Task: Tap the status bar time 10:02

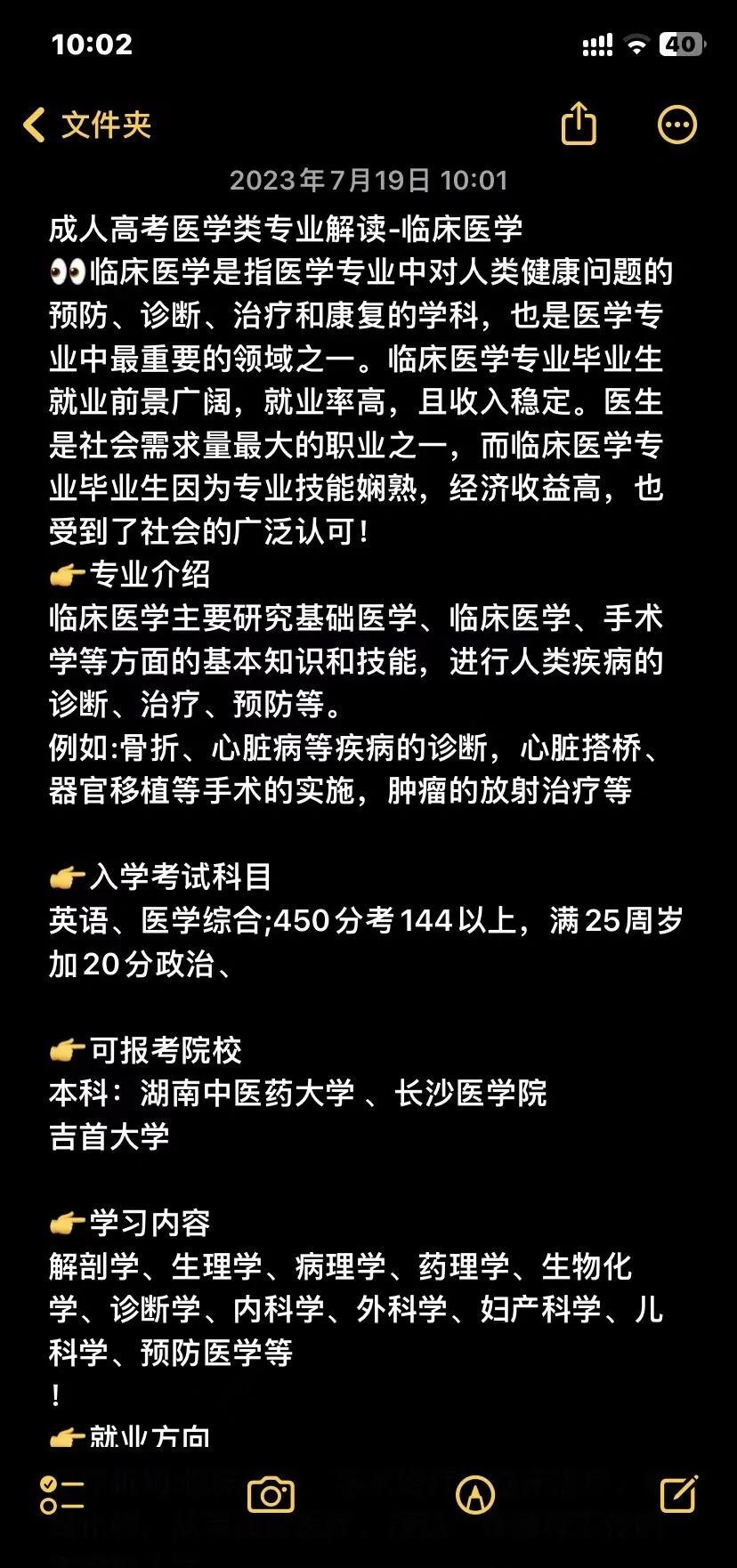Action: pos(92,44)
